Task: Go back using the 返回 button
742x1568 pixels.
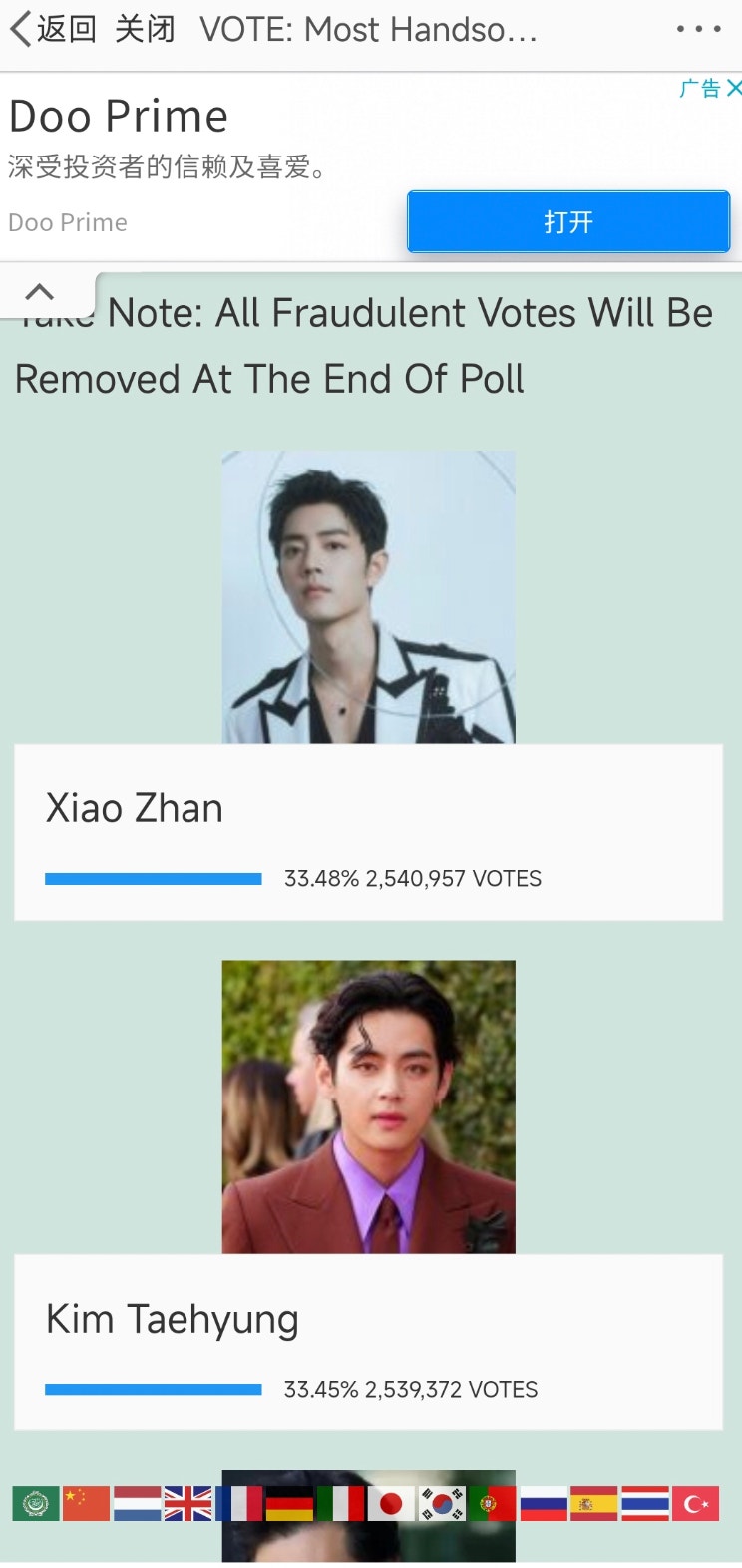Action: click(x=53, y=30)
